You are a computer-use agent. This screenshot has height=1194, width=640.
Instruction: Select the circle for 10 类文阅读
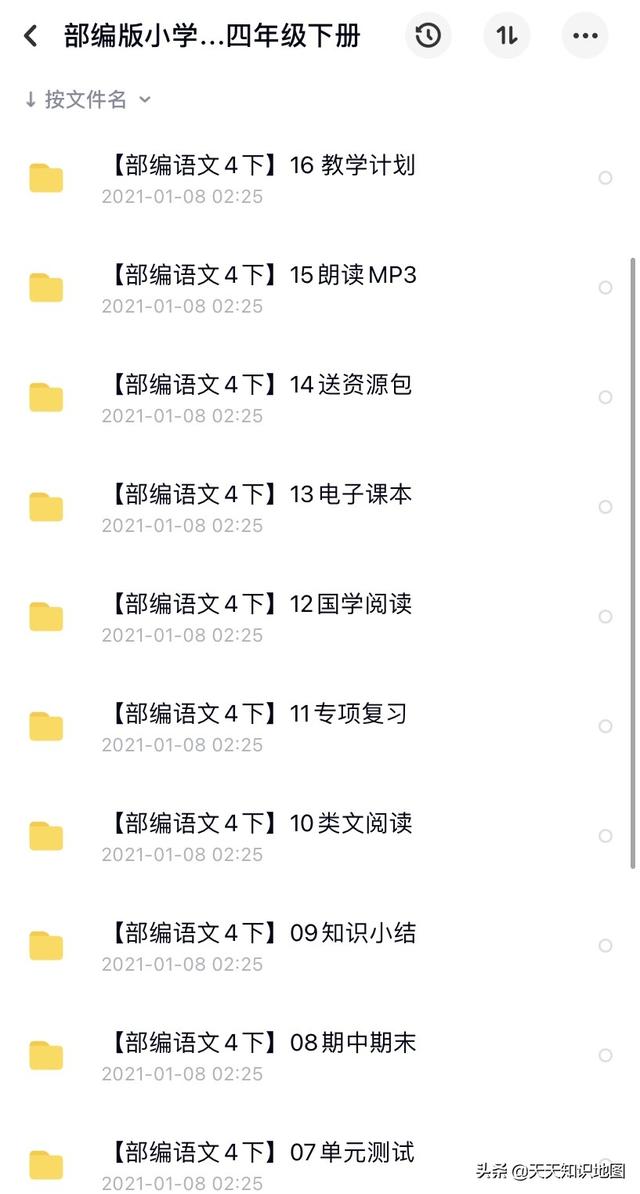(x=605, y=836)
